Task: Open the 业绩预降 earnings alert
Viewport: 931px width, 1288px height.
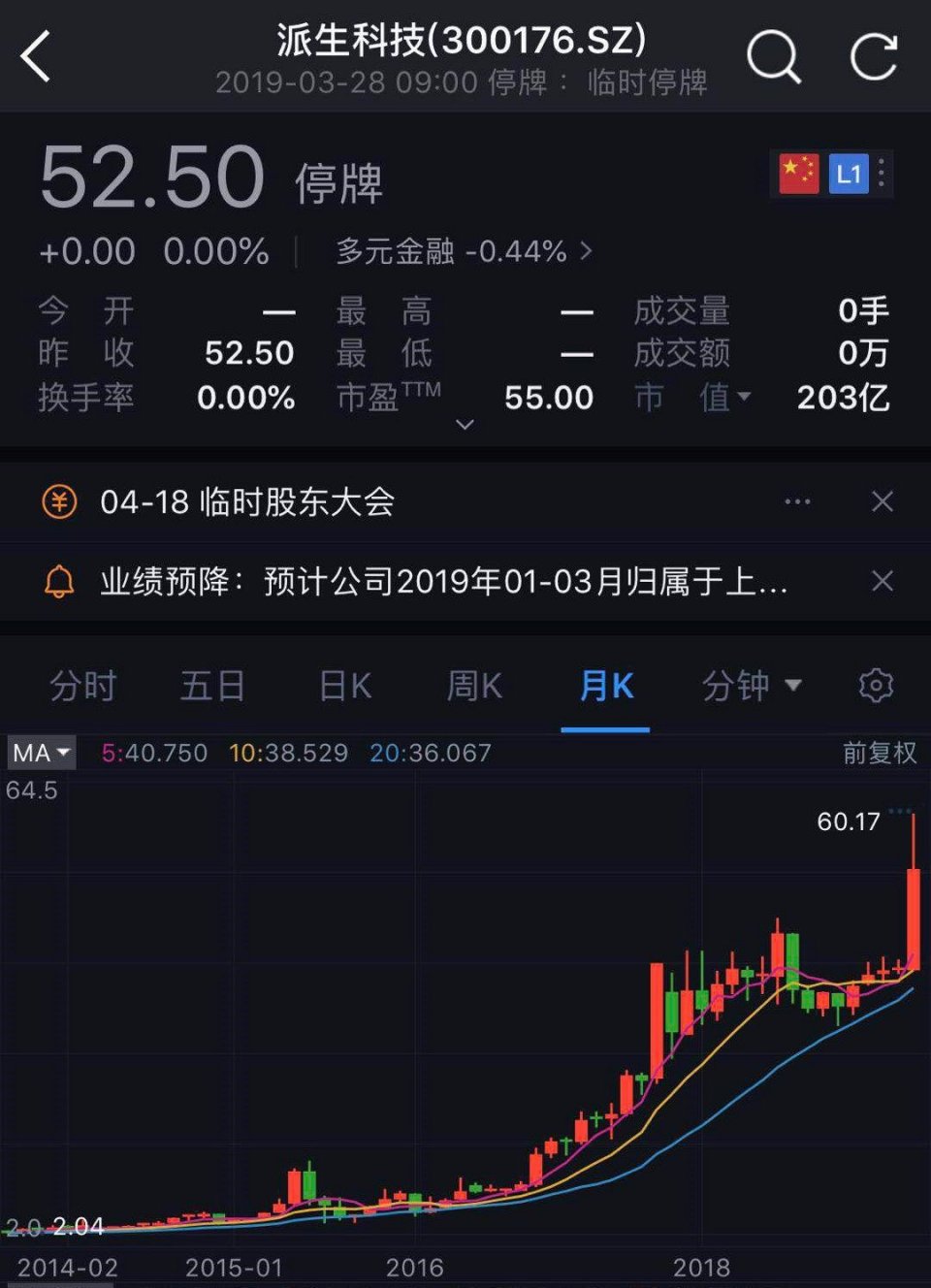Action: (443, 581)
